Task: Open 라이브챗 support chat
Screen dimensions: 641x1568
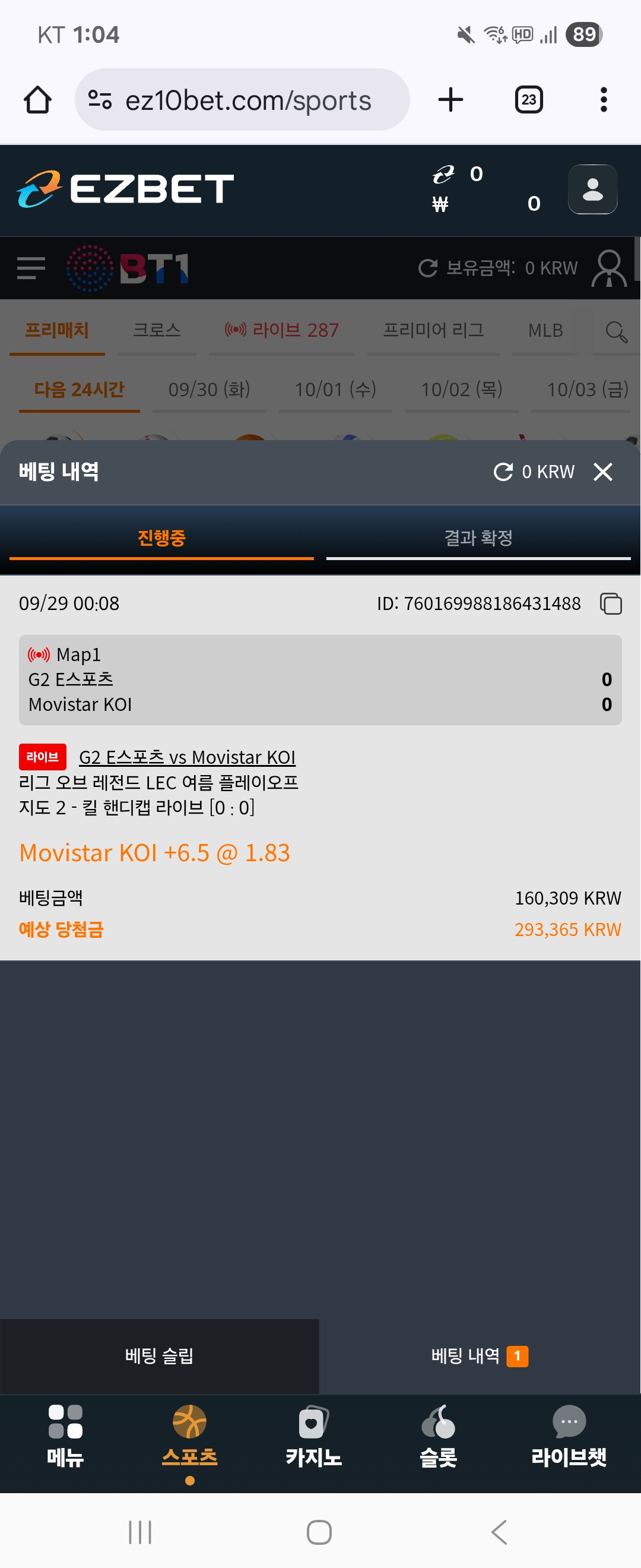Action: point(568,1435)
